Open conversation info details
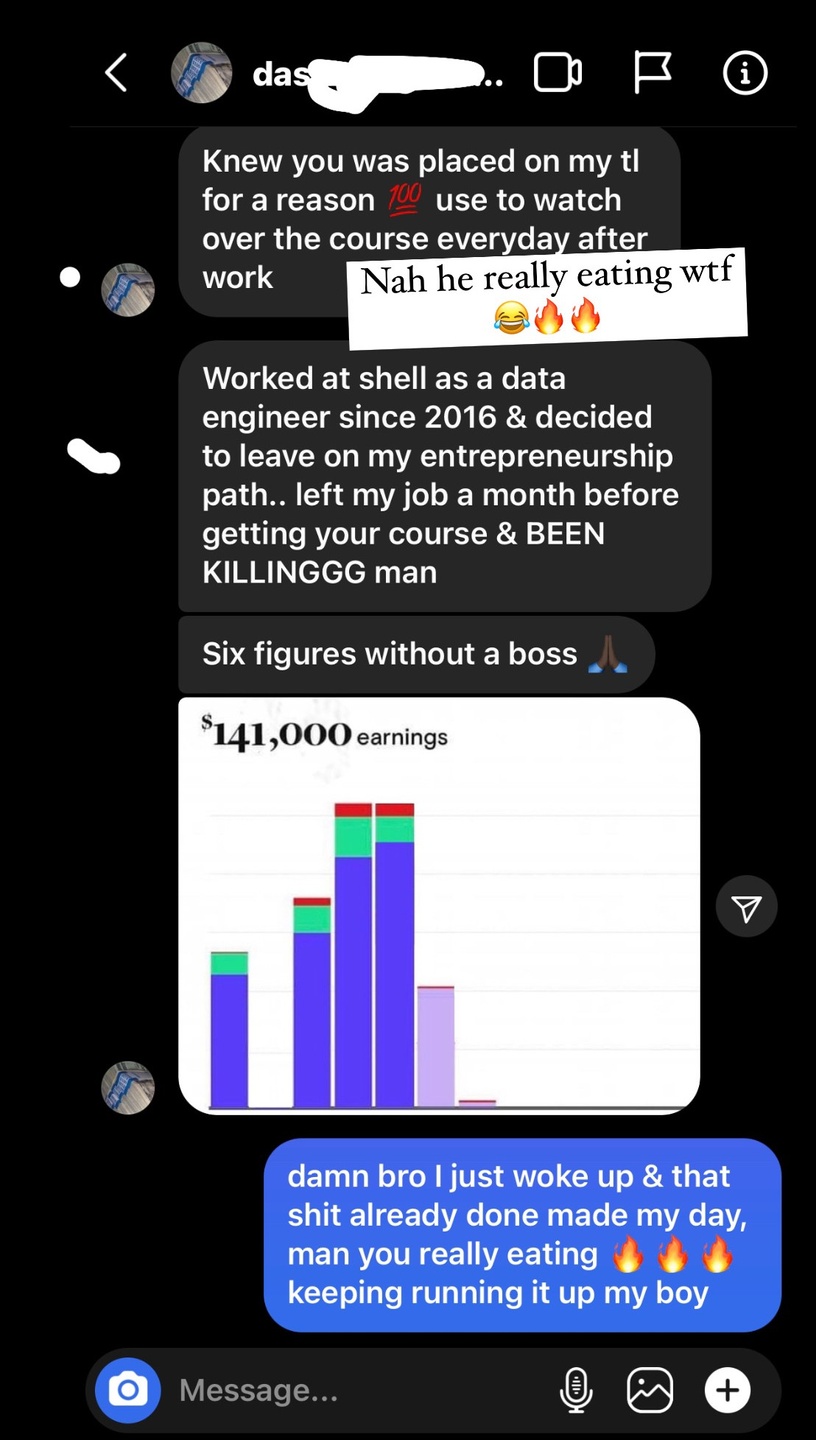Viewport: 816px width, 1440px height. 745,73
